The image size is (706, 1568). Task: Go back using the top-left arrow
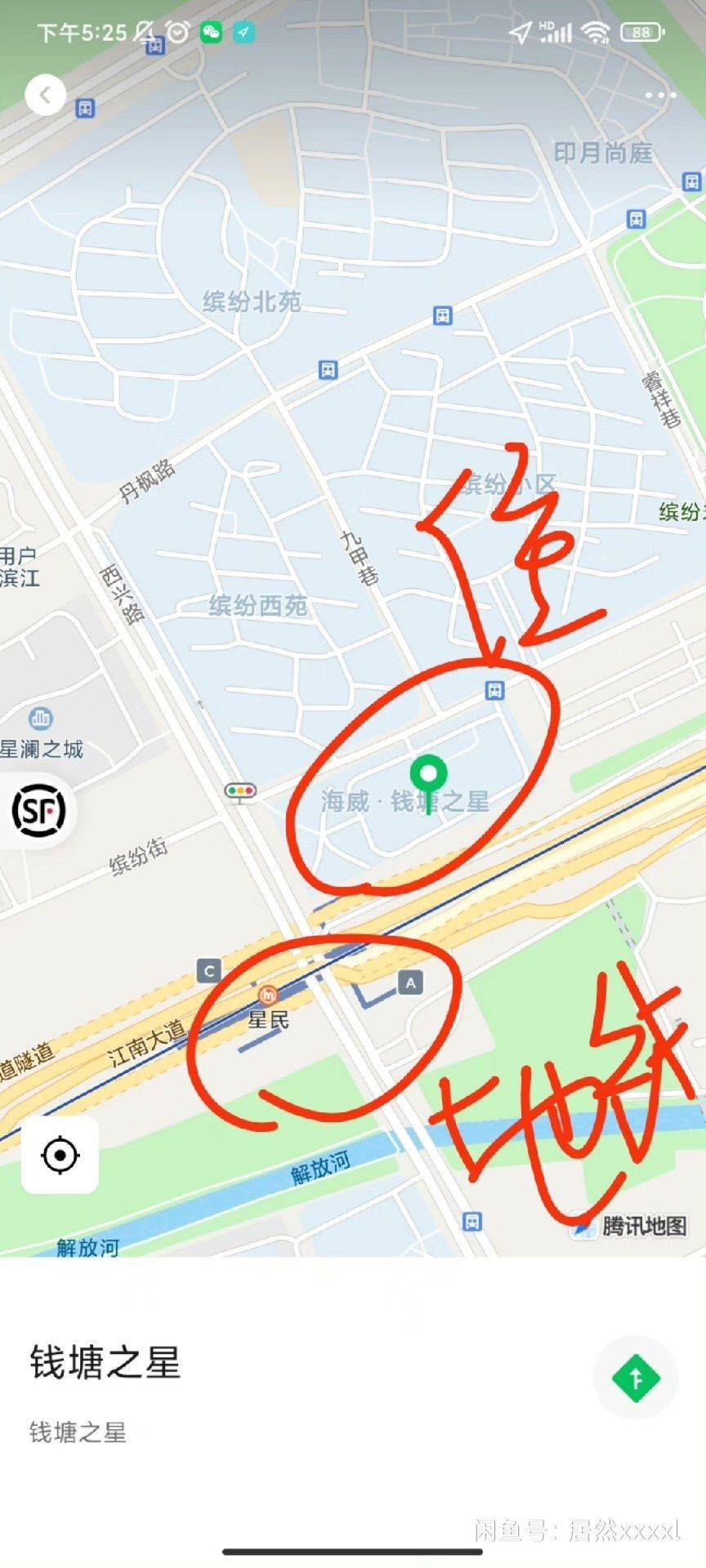[45, 95]
